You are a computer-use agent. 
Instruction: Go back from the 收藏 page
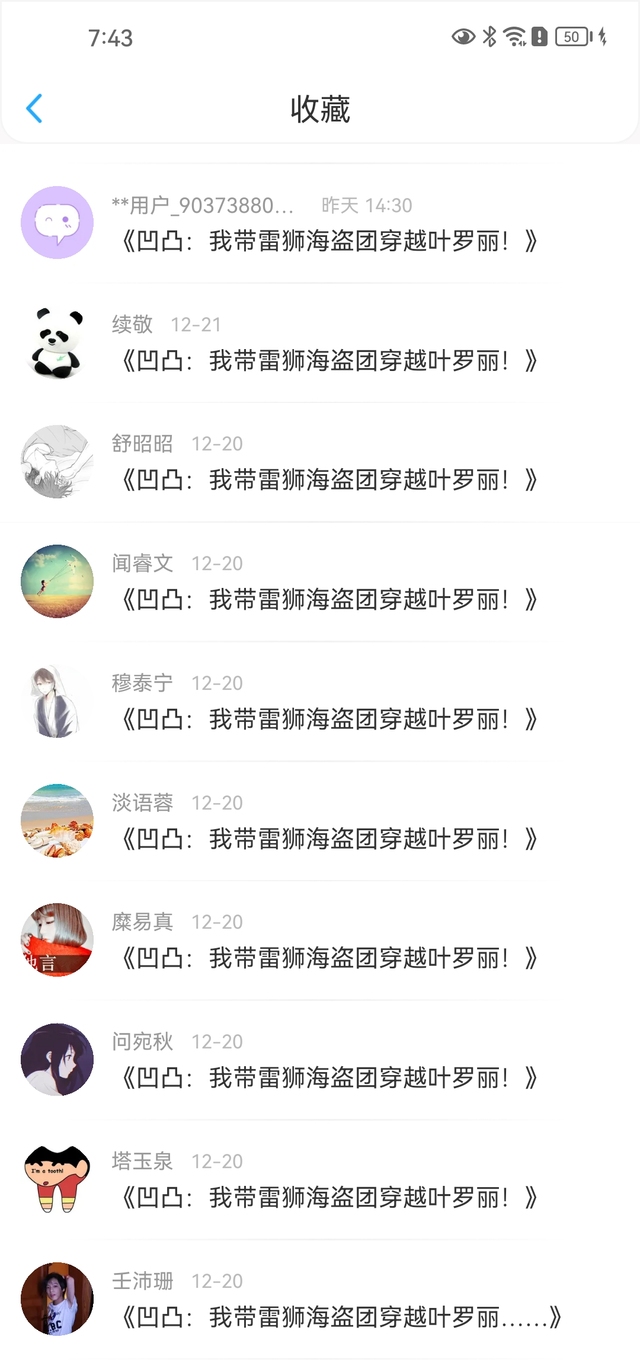(x=34, y=108)
